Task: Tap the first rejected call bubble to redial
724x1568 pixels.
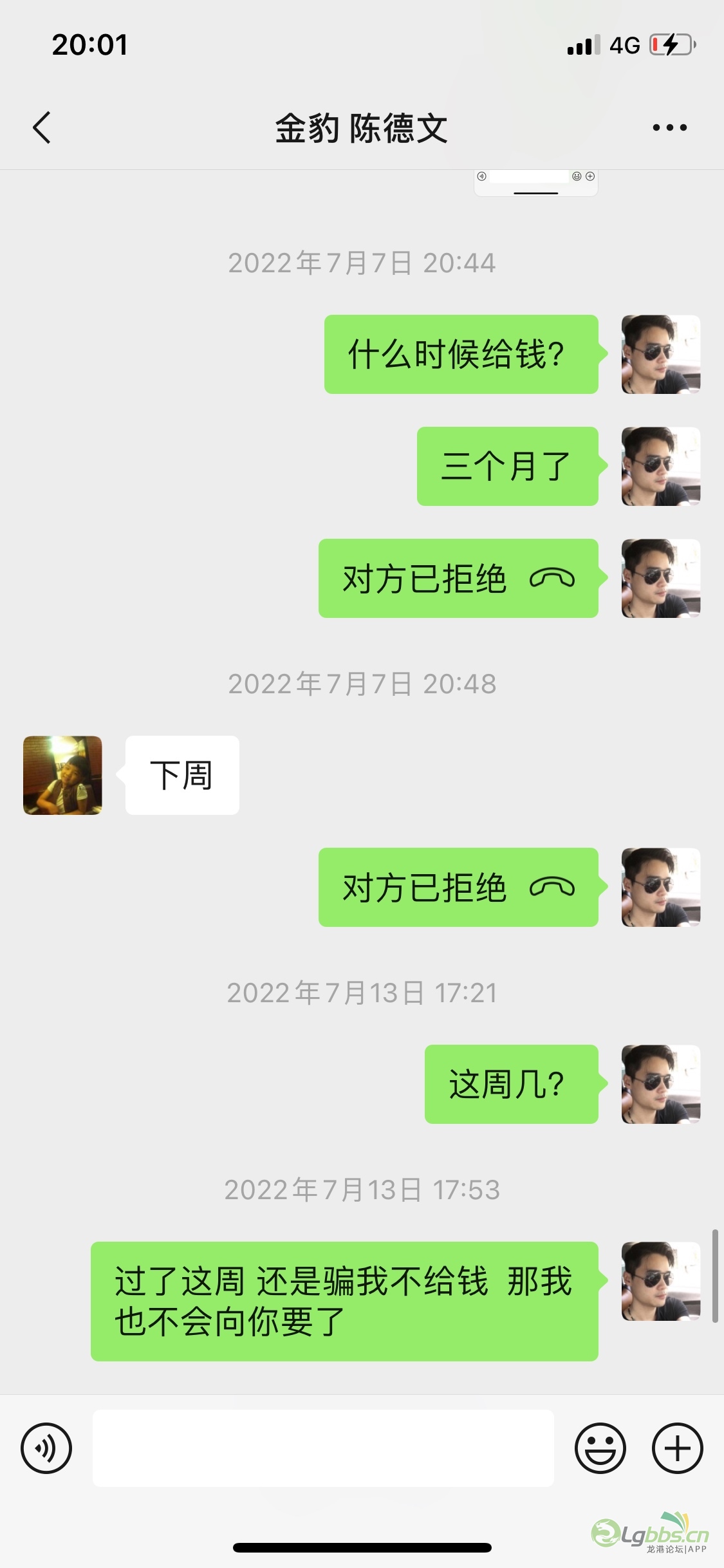Action: (x=458, y=578)
